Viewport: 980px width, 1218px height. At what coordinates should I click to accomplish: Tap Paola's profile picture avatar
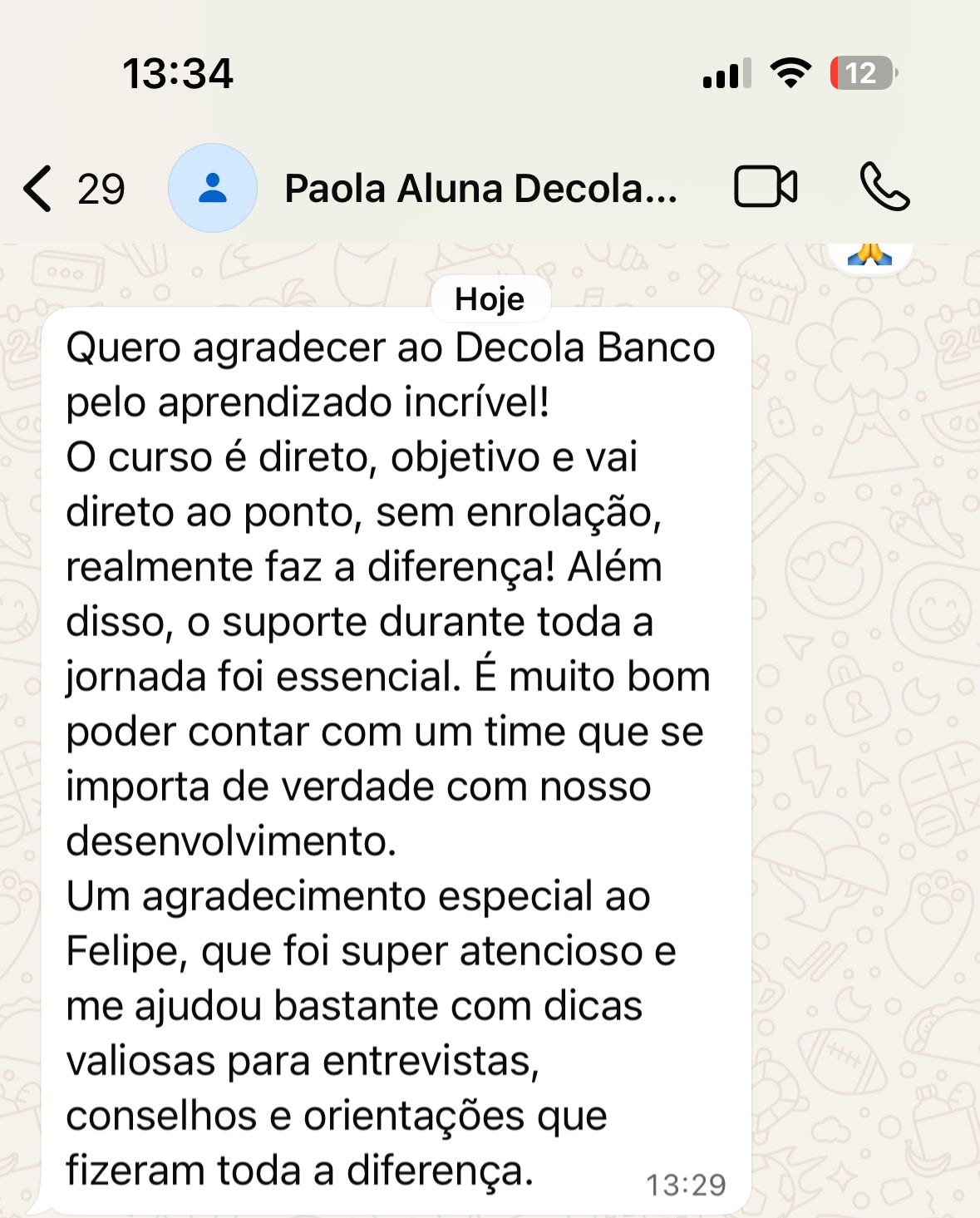[213, 188]
